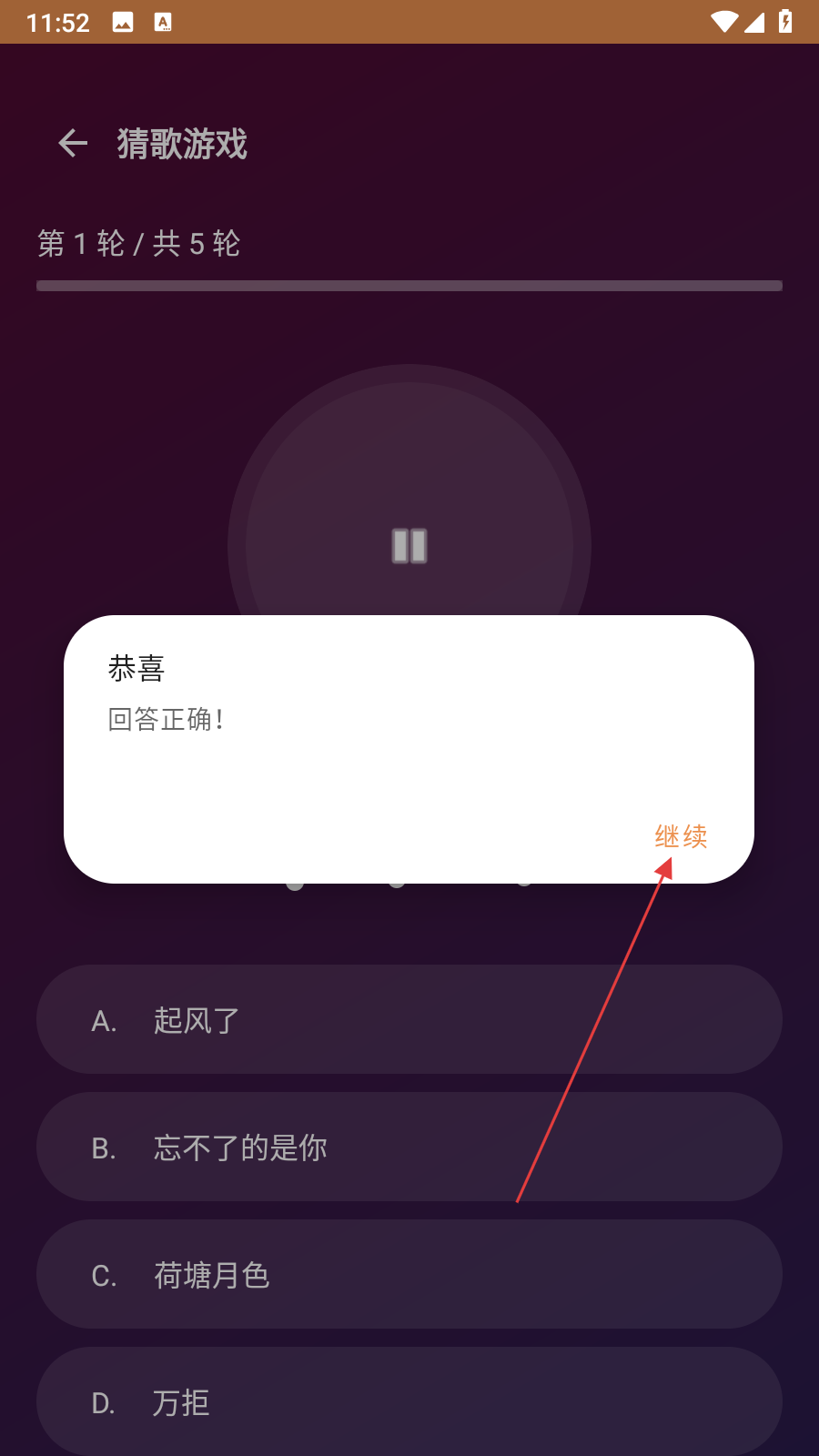
Task: Pause the song playback
Action: coord(409,546)
